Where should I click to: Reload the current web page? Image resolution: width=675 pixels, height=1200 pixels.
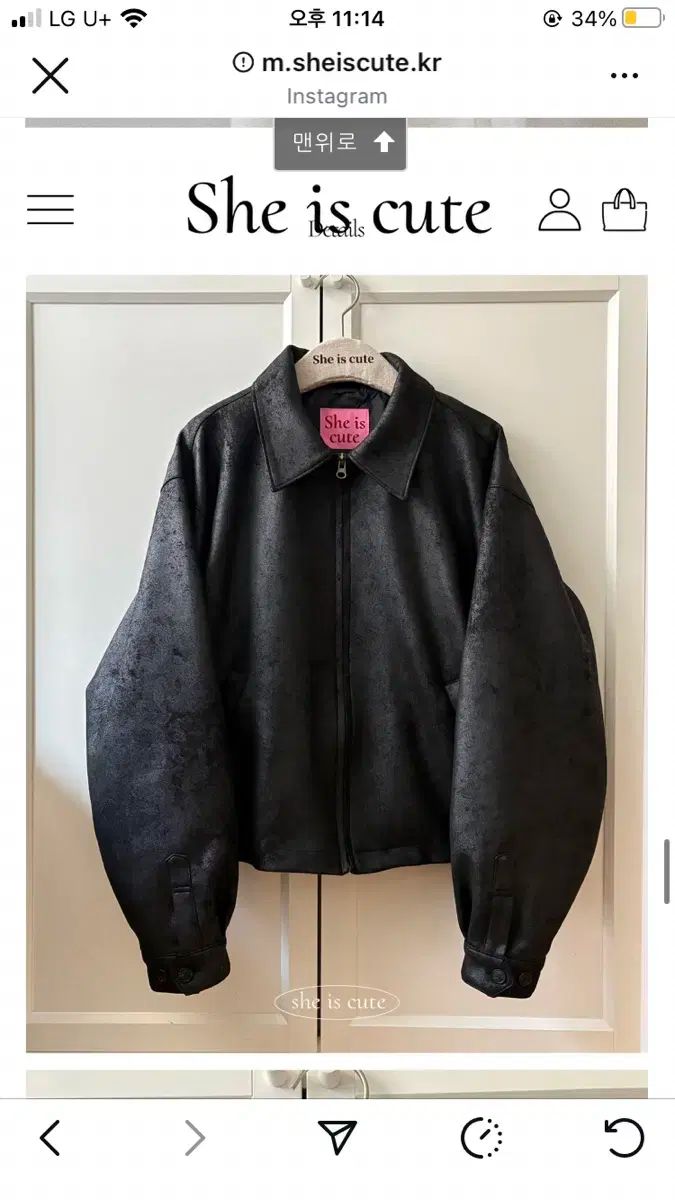click(624, 1138)
